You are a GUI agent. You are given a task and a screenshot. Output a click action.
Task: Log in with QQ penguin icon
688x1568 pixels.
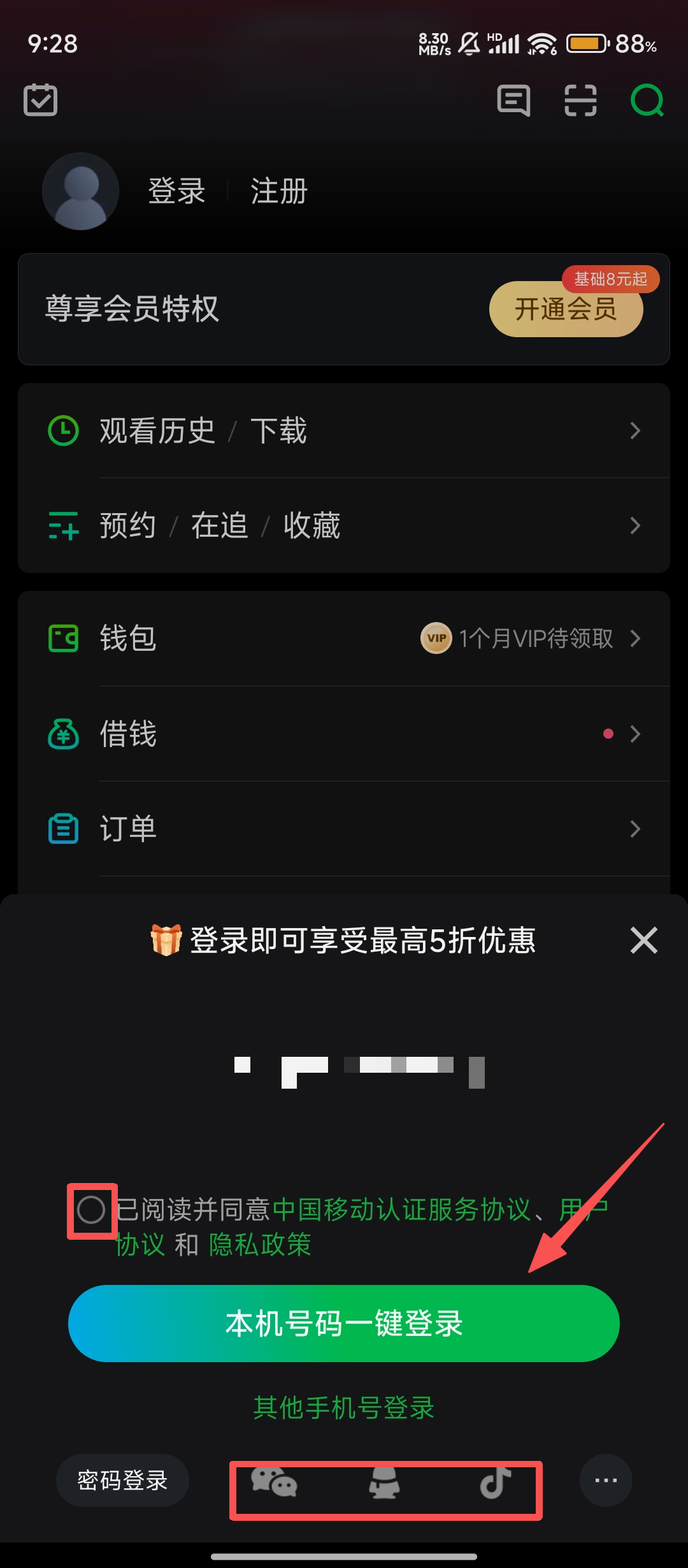(385, 1481)
